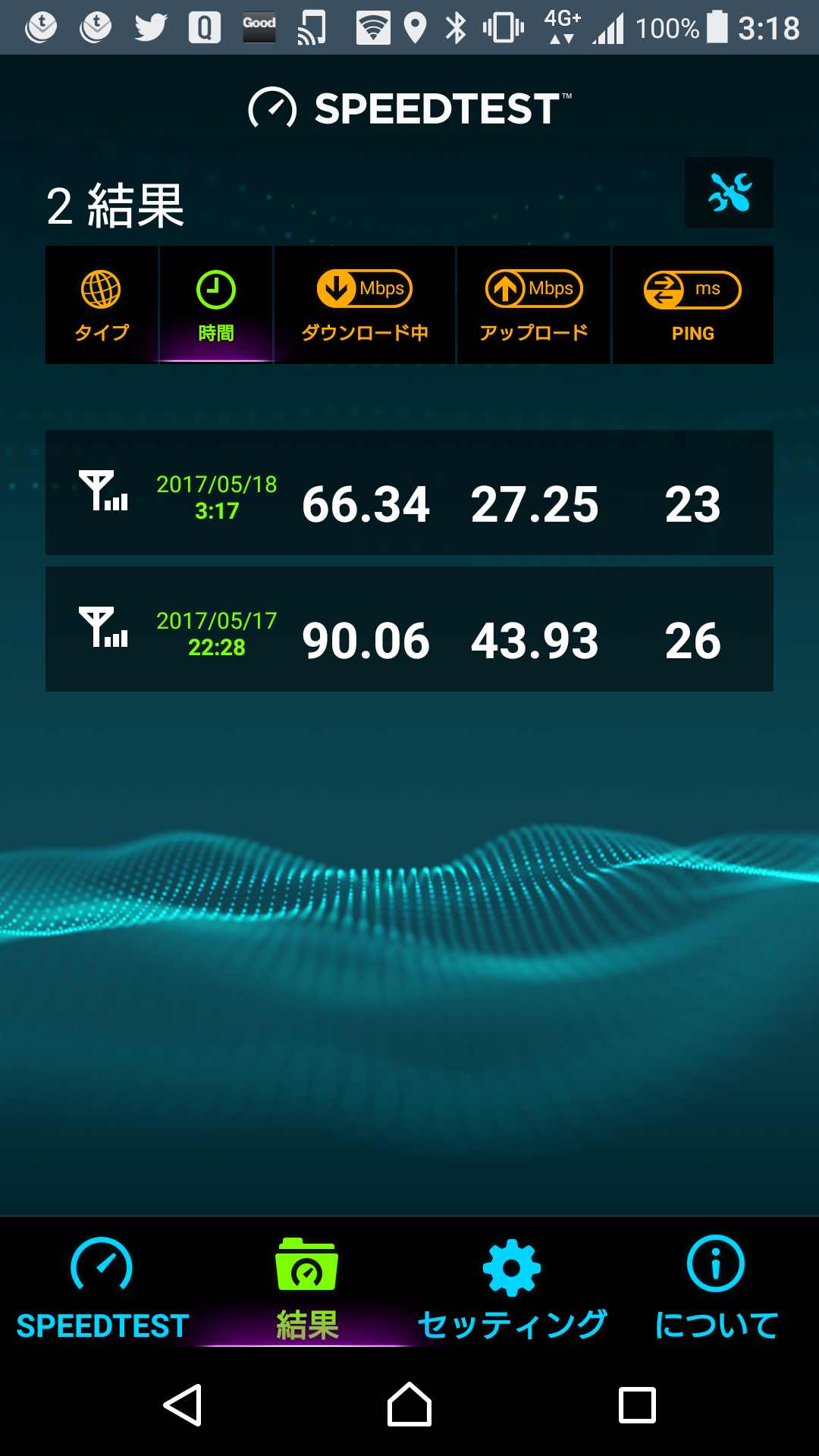Image resolution: width=819 pixels, height=1456 pixels.
Task: Sort results by 時間 column
Action: pyautogui.click(x=216, y=305)
